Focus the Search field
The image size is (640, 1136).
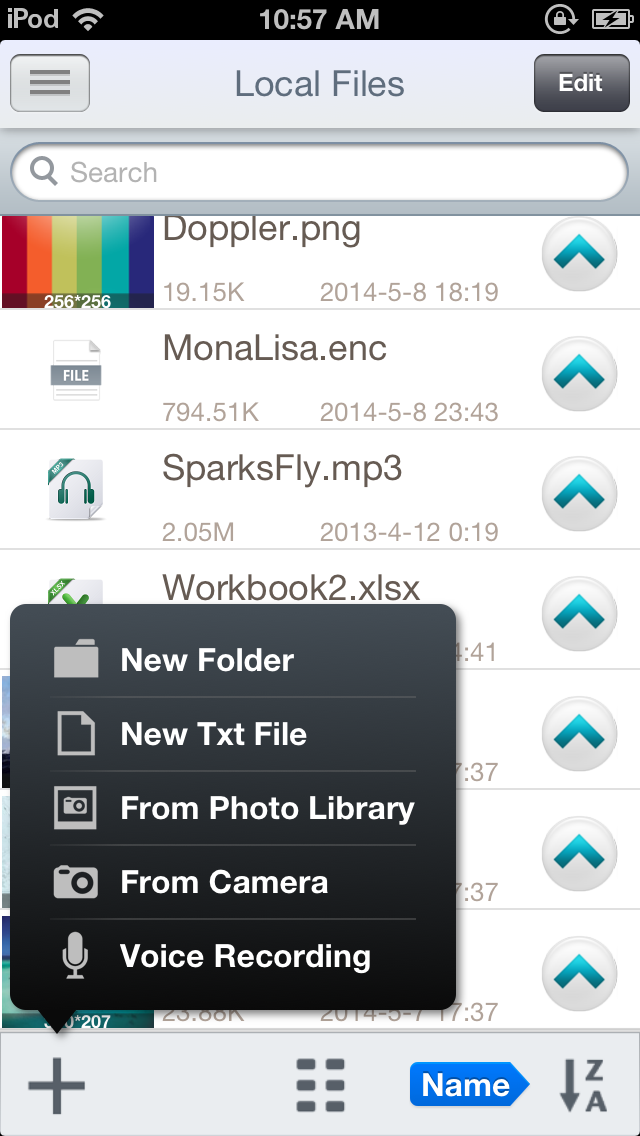[320, 172]
